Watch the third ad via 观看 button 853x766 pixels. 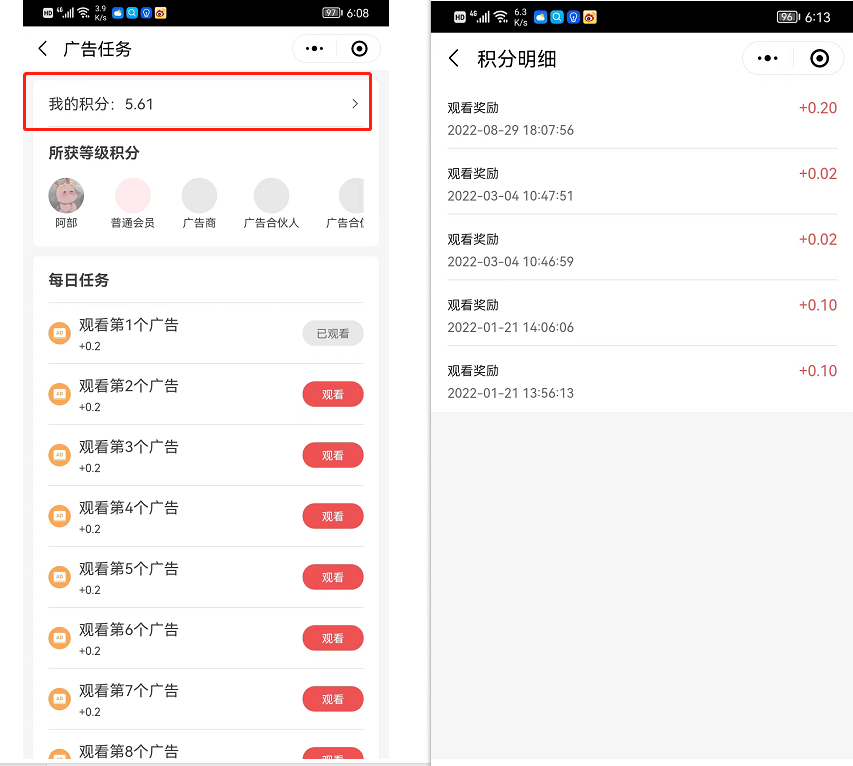coord(333,456)
